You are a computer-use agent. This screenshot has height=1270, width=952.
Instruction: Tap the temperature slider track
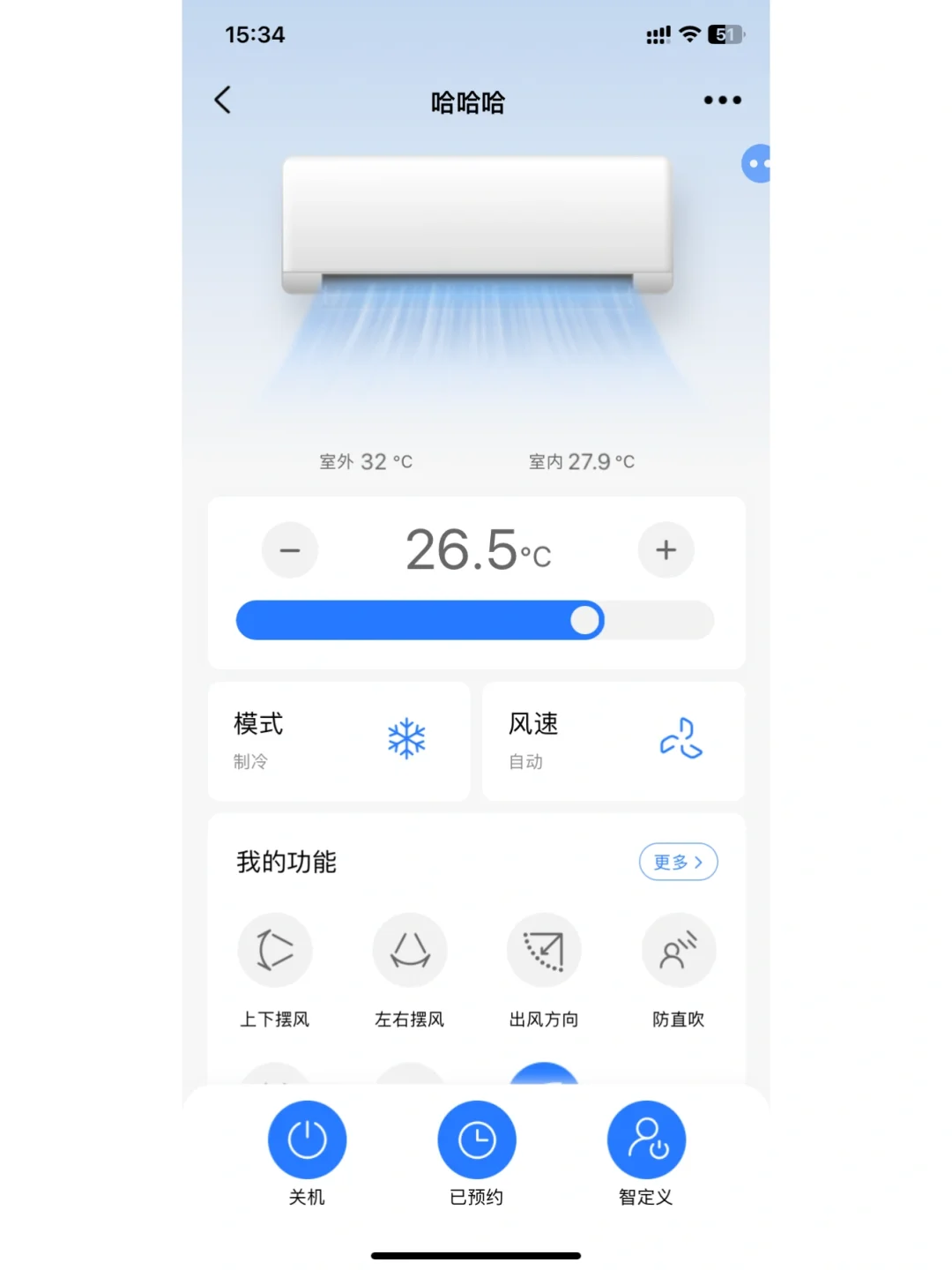point(475,620)
